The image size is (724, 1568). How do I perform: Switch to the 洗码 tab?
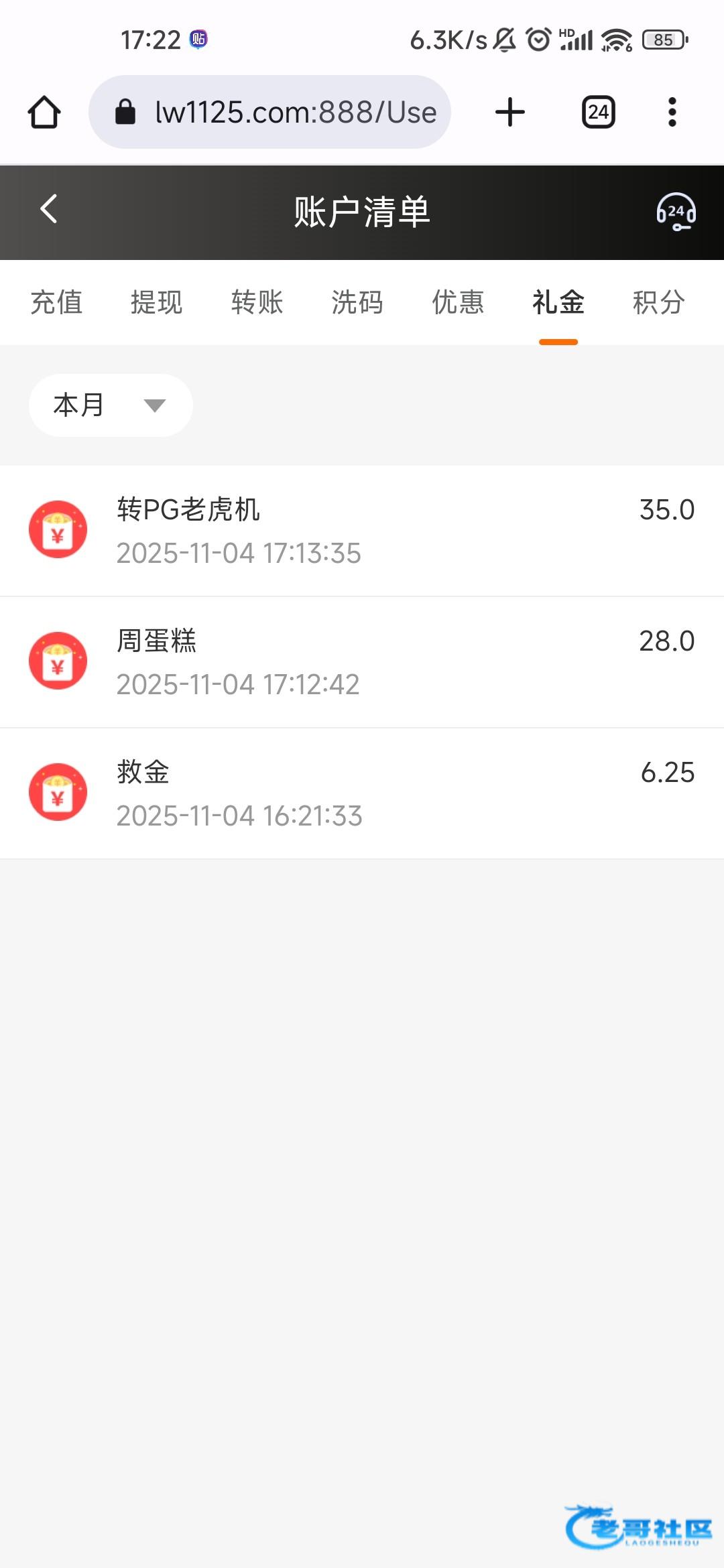(x=357, y=302)
